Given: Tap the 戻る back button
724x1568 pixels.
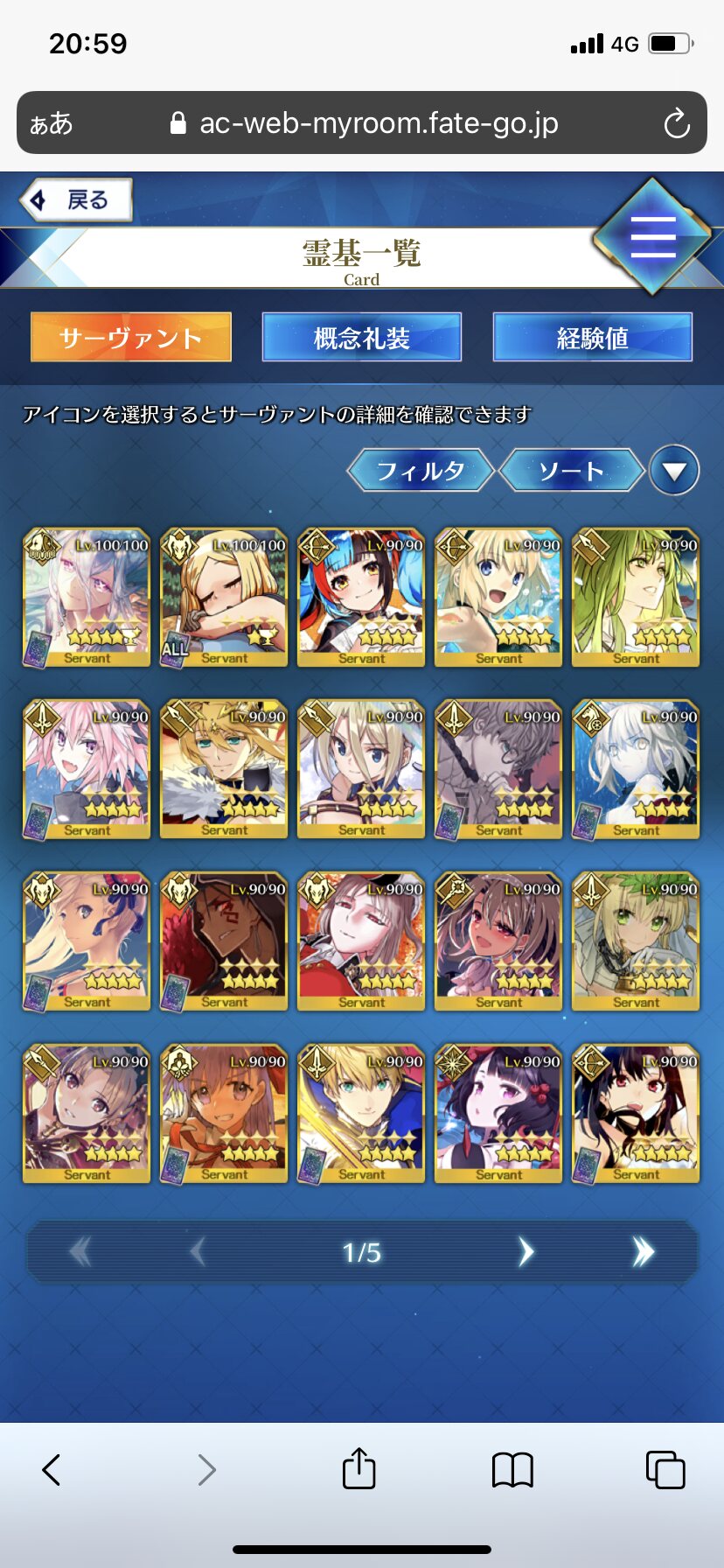Looking at the screenshot, I should coord(77,200).
